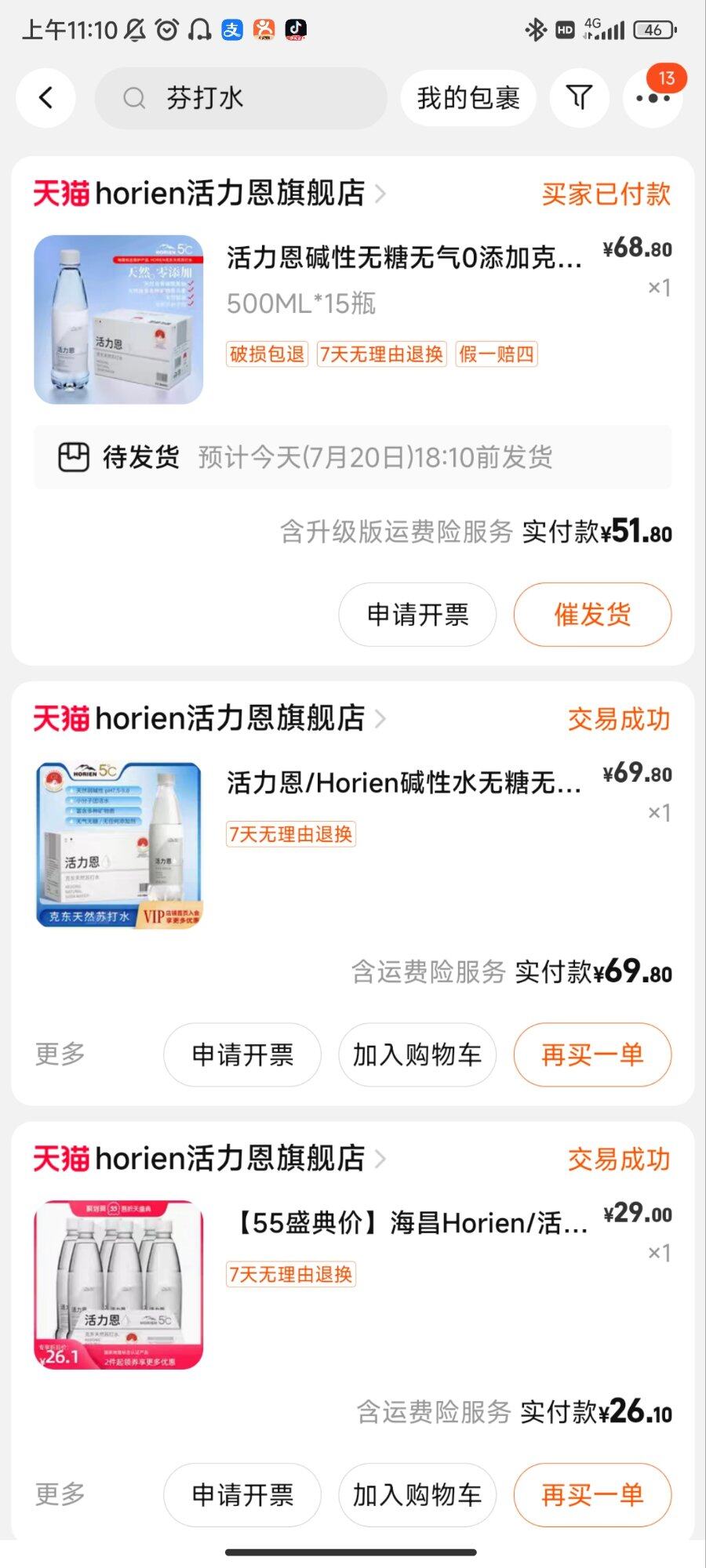Request invoice for the ¥26.10 order

point(242,1494)
